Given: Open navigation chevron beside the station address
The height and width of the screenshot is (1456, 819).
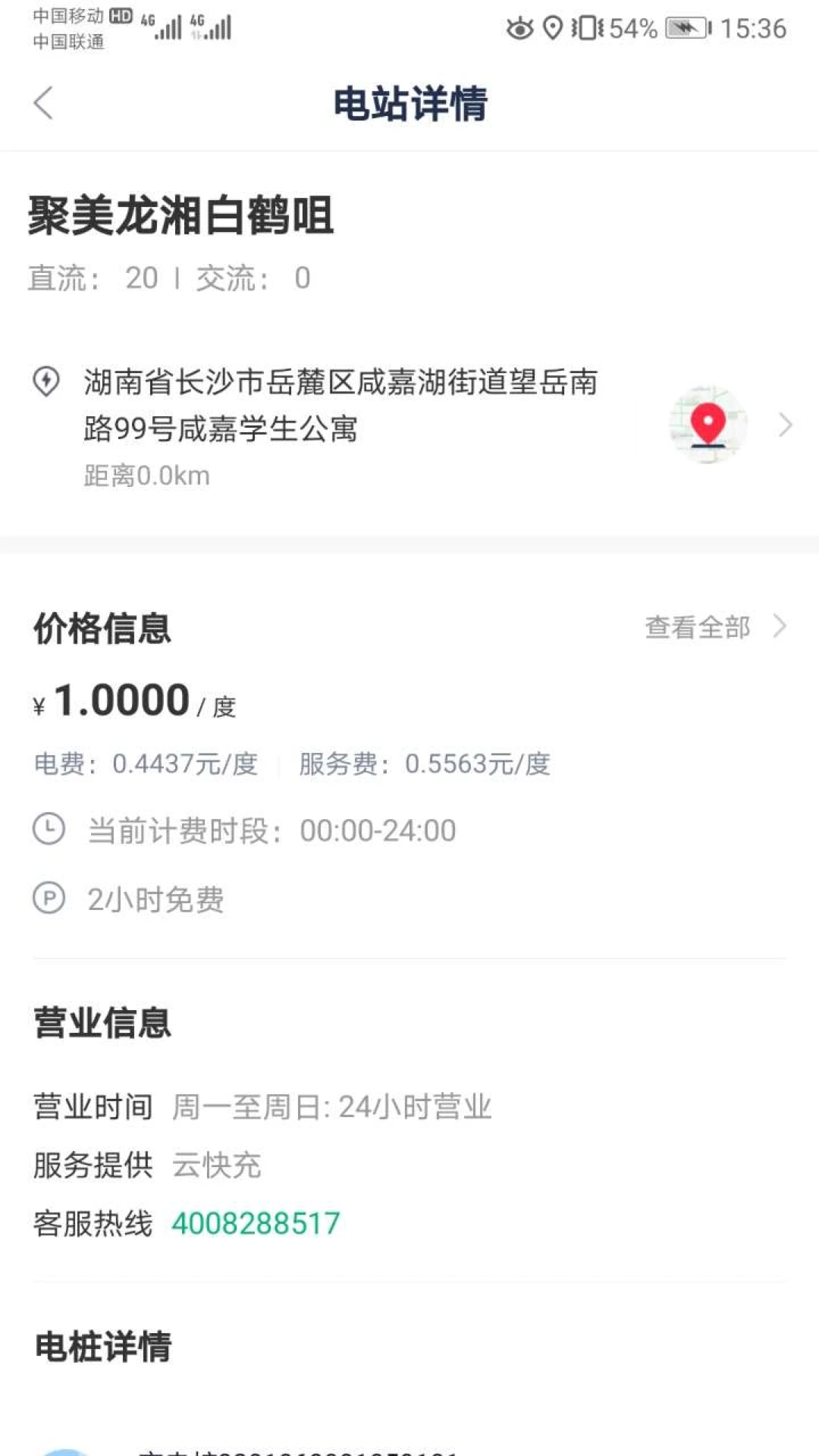Looking at the screenshot, I should point(786,425).
